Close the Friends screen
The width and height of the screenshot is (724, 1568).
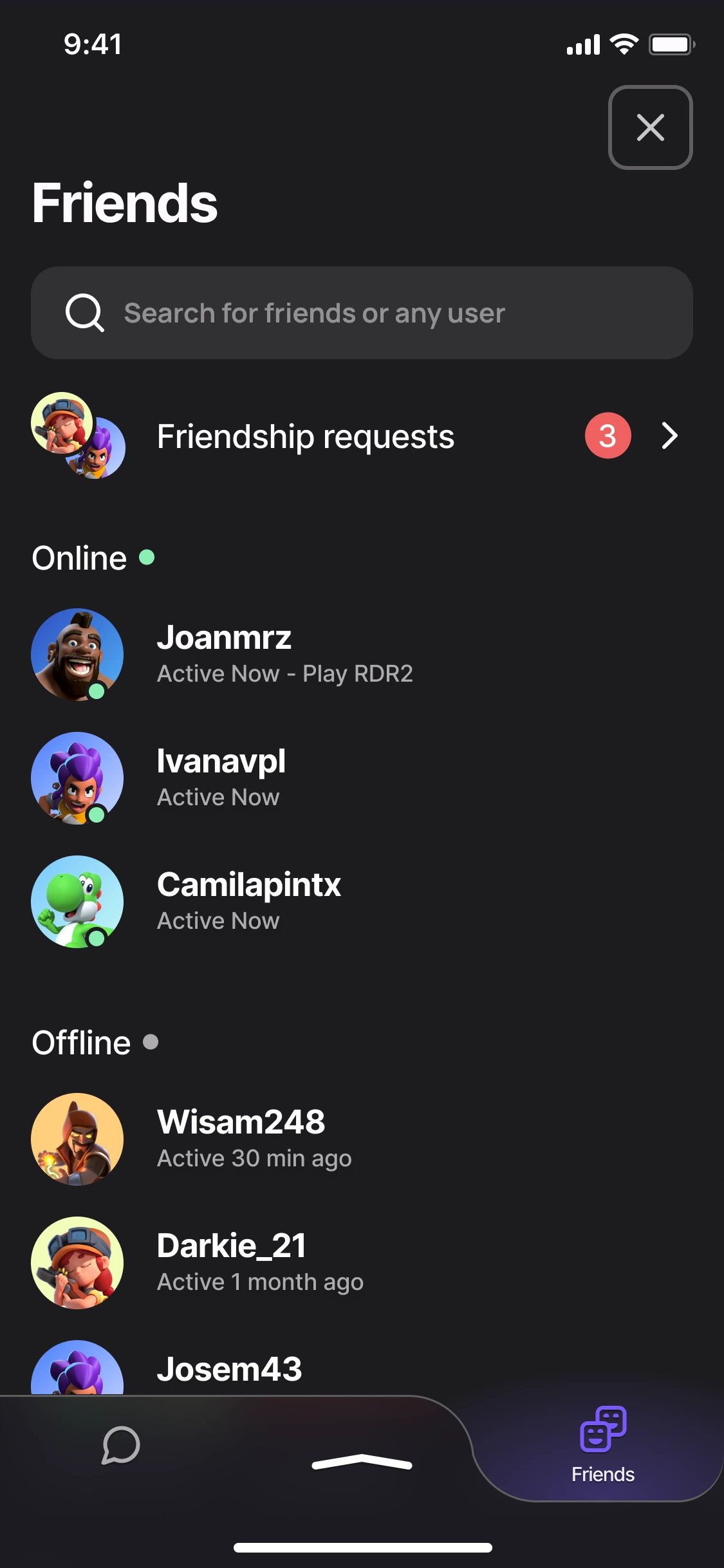650,127
